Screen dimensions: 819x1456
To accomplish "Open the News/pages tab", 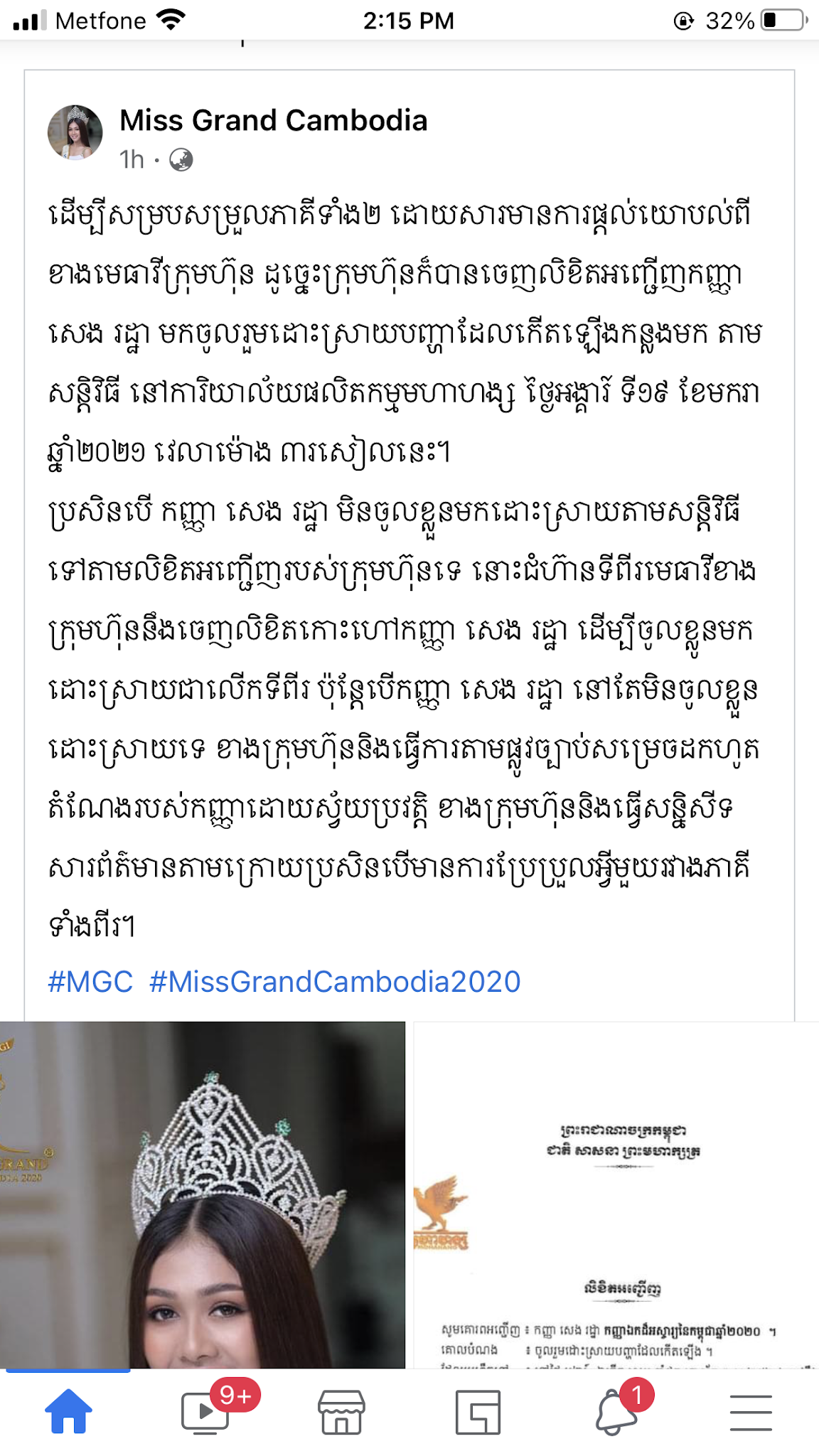I will click(478, 1412).
